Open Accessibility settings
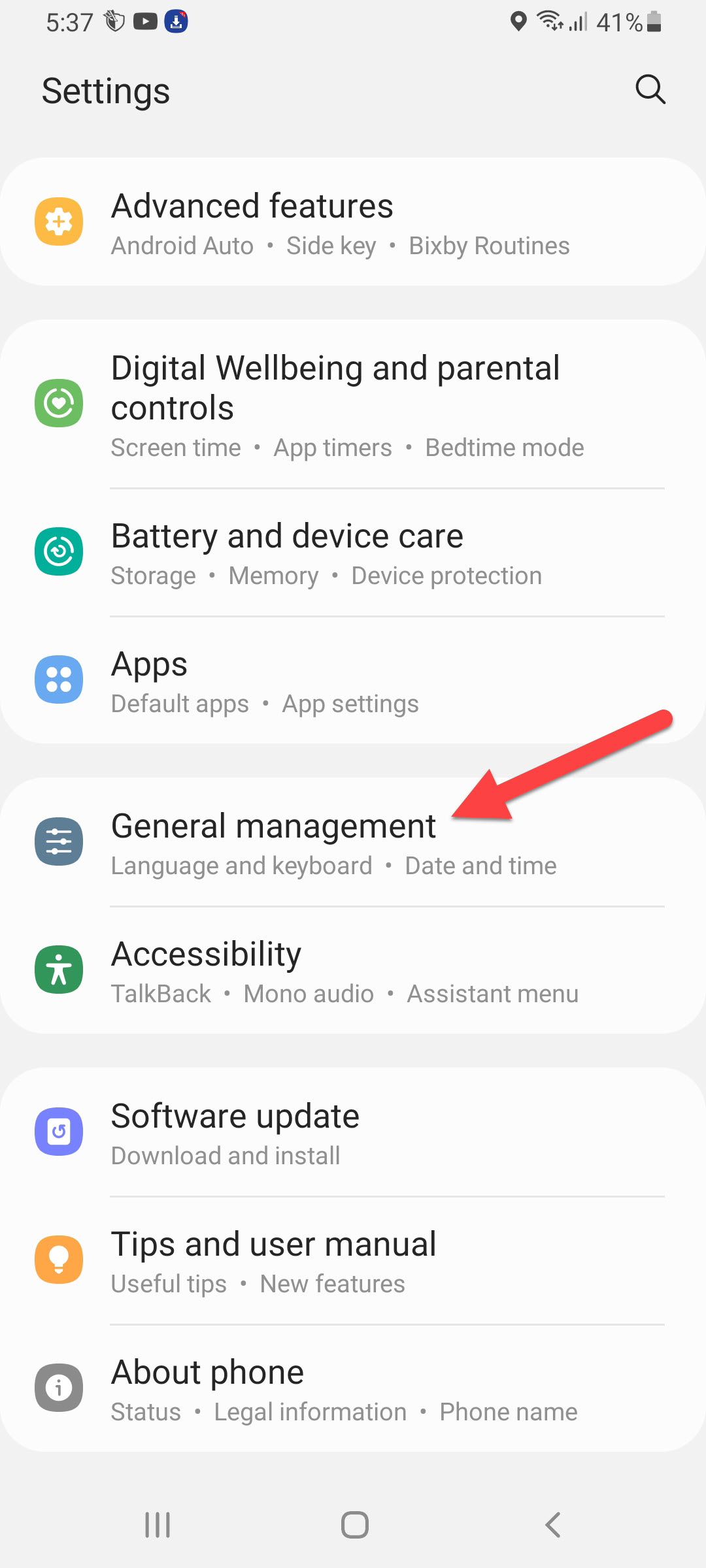This screenshot has height=1568, width=706. pos(353,971)
